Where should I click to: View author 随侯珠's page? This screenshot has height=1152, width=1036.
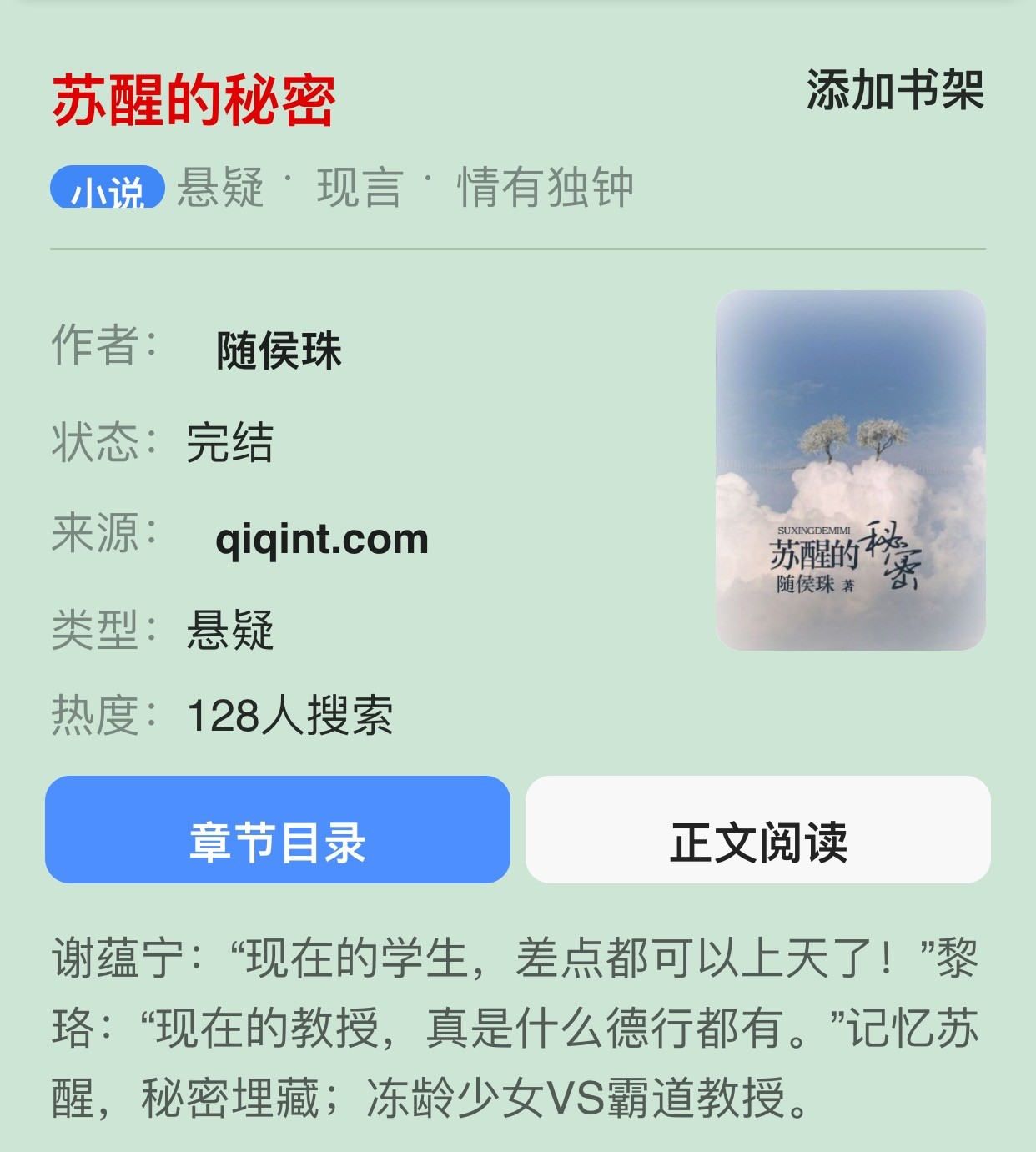tap(279, 350)
